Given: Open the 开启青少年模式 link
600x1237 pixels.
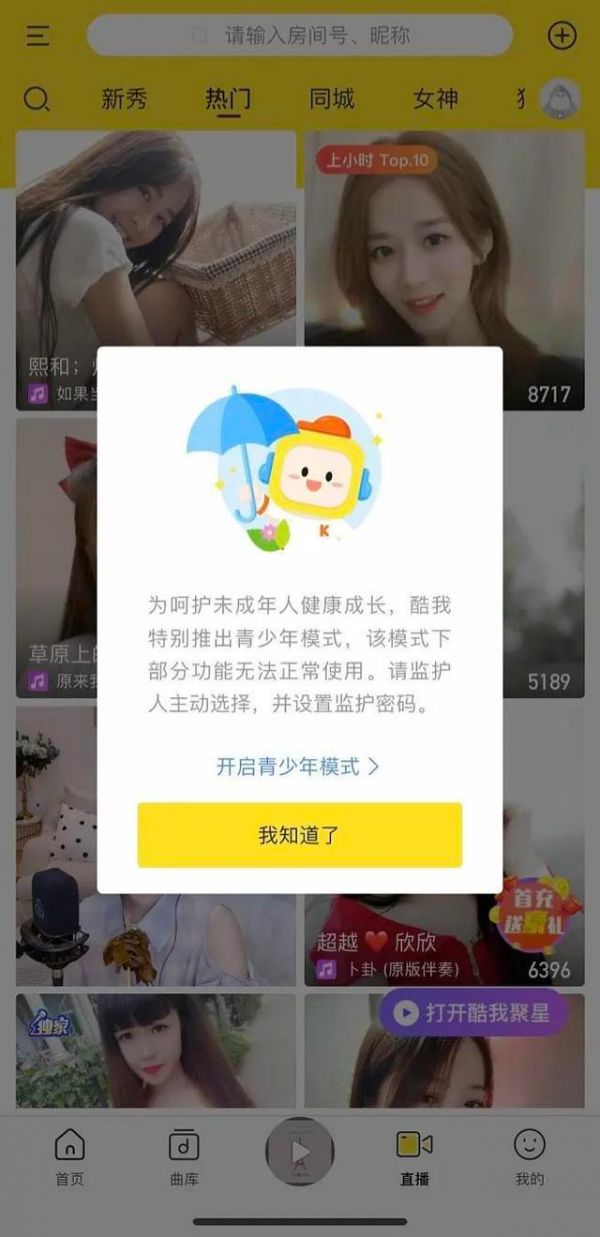Looking at the screenshot, I should click(298, 766).
